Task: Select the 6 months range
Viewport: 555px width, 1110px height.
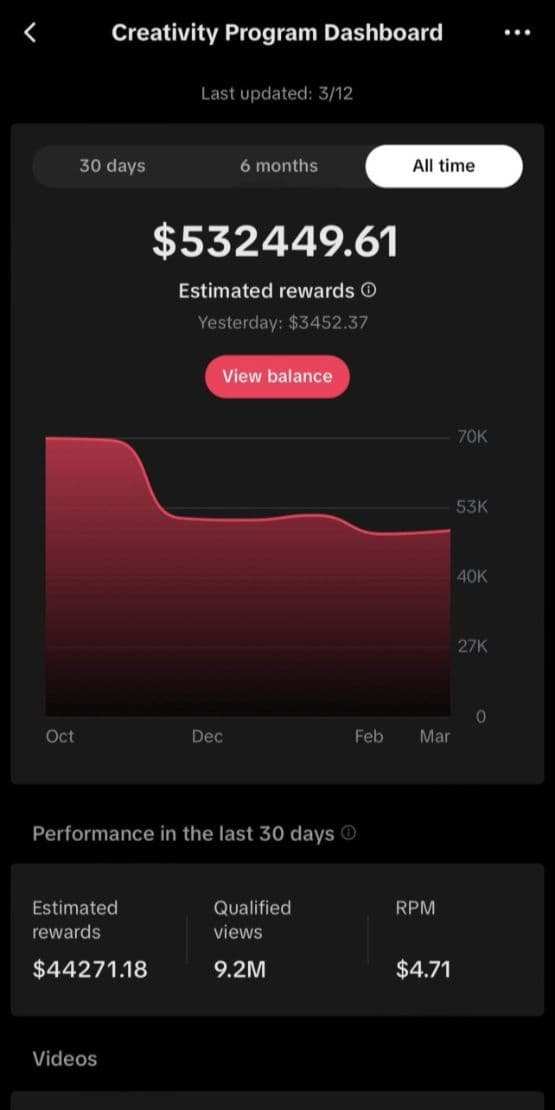Action: coord(279,166)
